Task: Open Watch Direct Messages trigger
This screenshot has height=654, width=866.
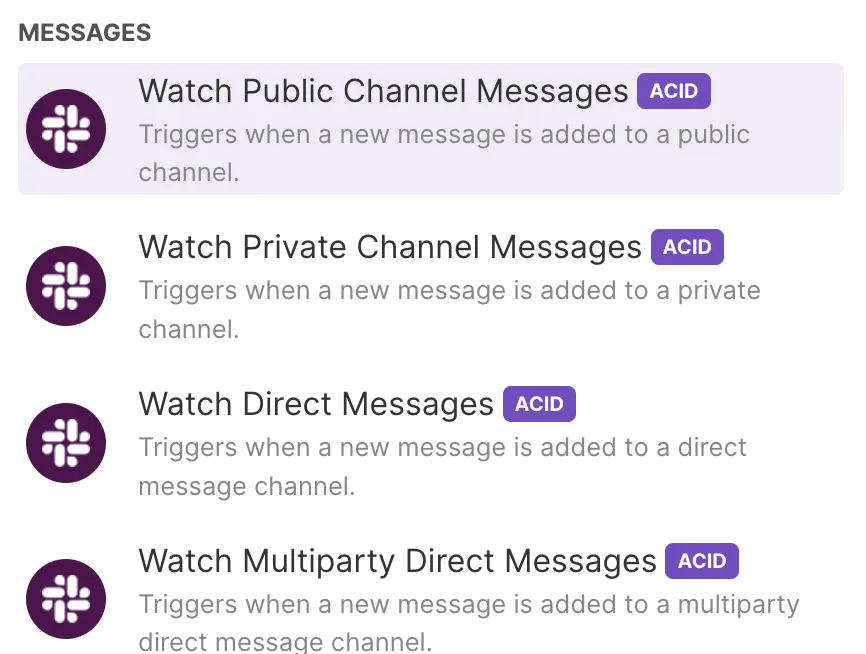Action: 316,404
